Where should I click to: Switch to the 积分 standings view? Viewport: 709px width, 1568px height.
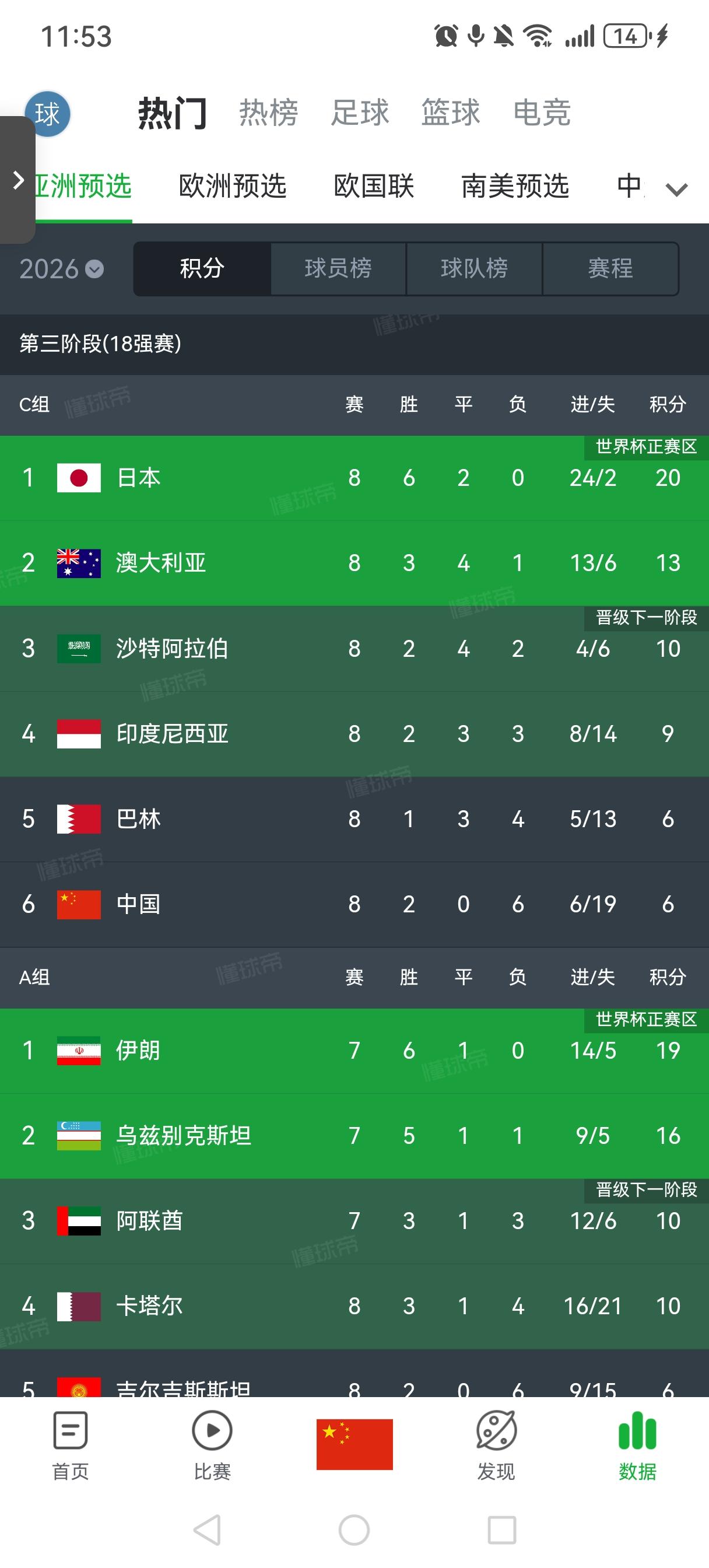tap(202, 268)
